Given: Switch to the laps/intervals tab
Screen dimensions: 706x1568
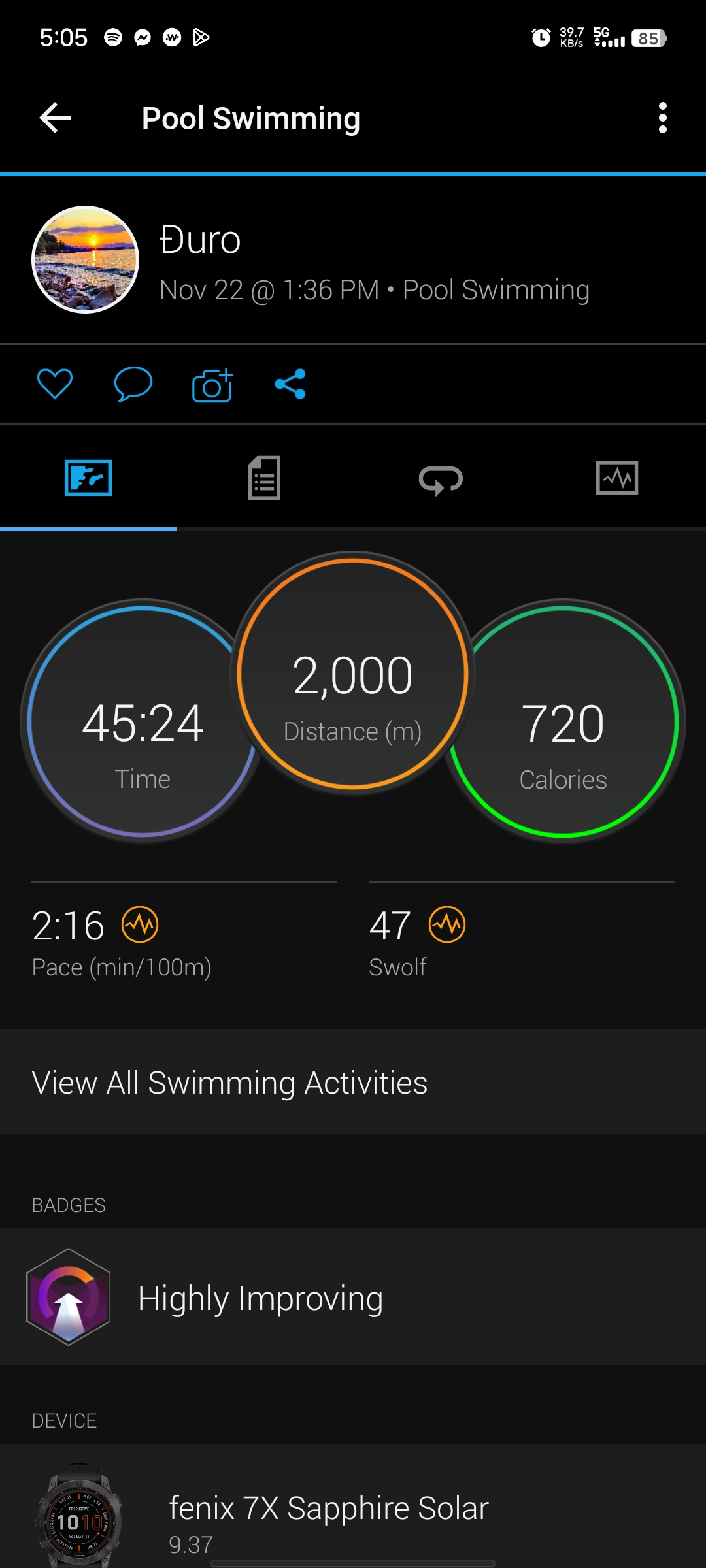Looking at the screenshot, I should click(x=441, y=480).
